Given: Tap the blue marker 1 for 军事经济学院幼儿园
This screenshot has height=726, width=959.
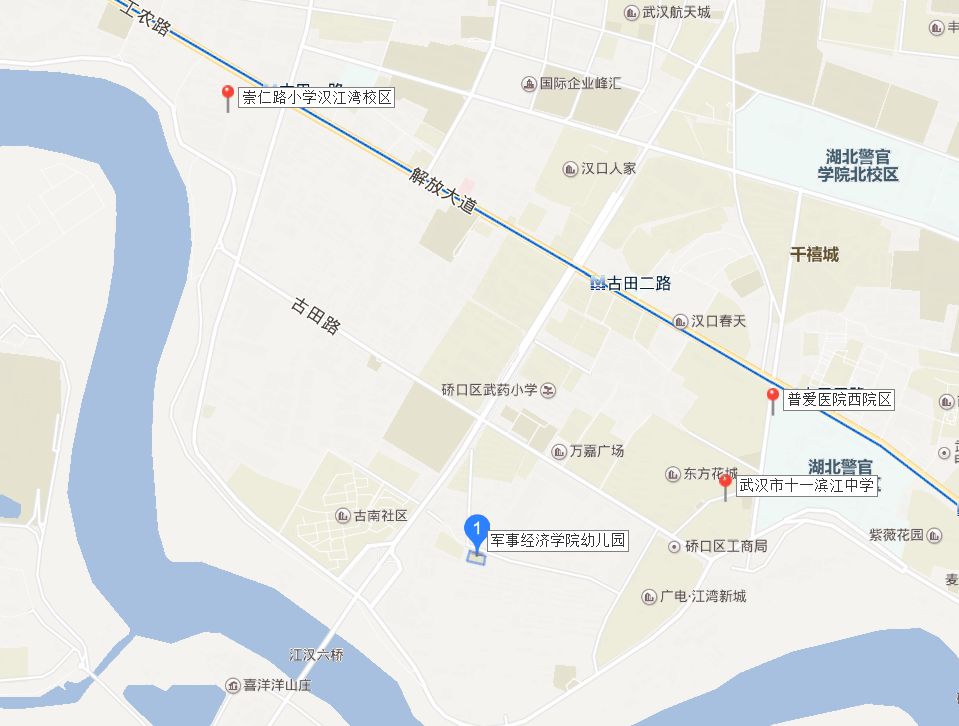Looking at the screenshot, I should pyautogui.click(x=479, y=528).
